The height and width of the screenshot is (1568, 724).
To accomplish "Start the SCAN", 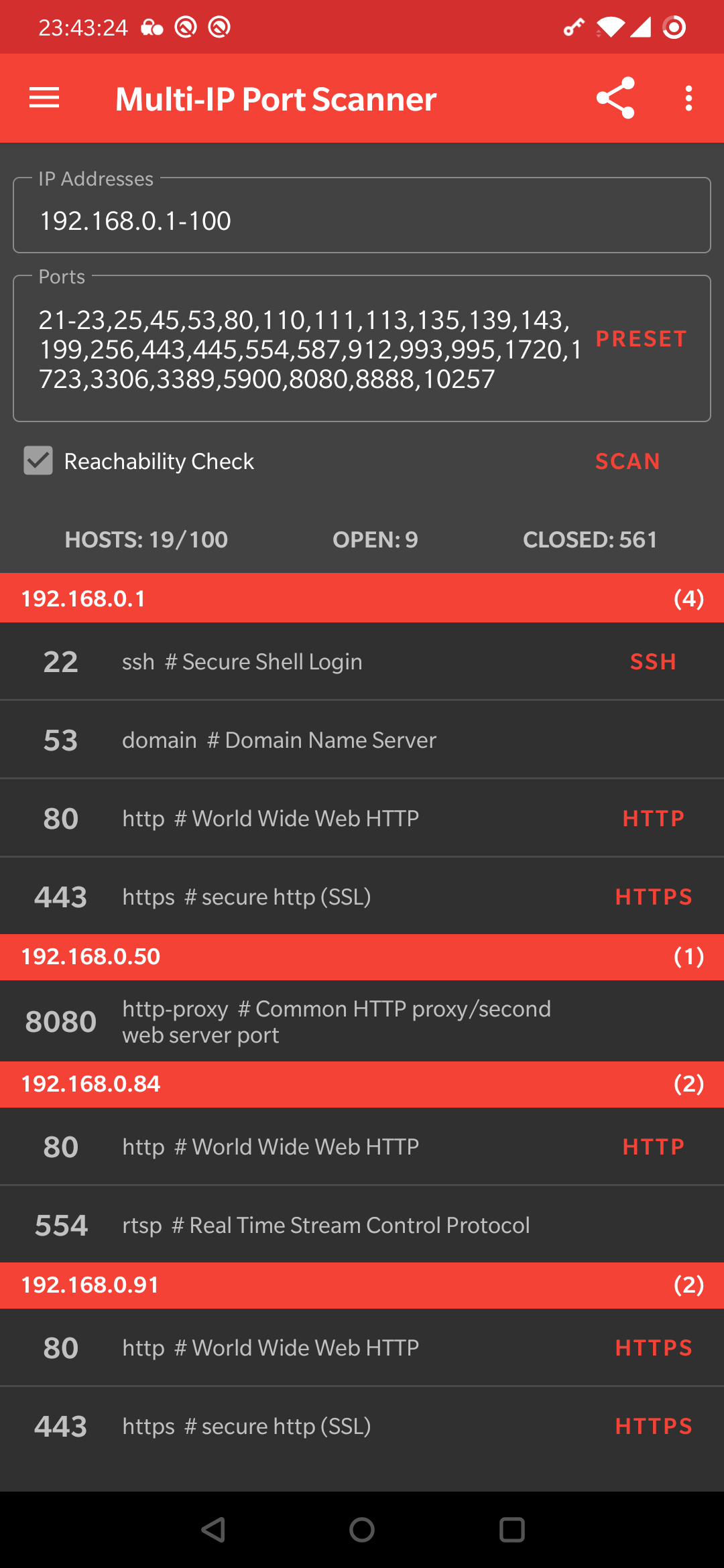I will pos(627,461).
